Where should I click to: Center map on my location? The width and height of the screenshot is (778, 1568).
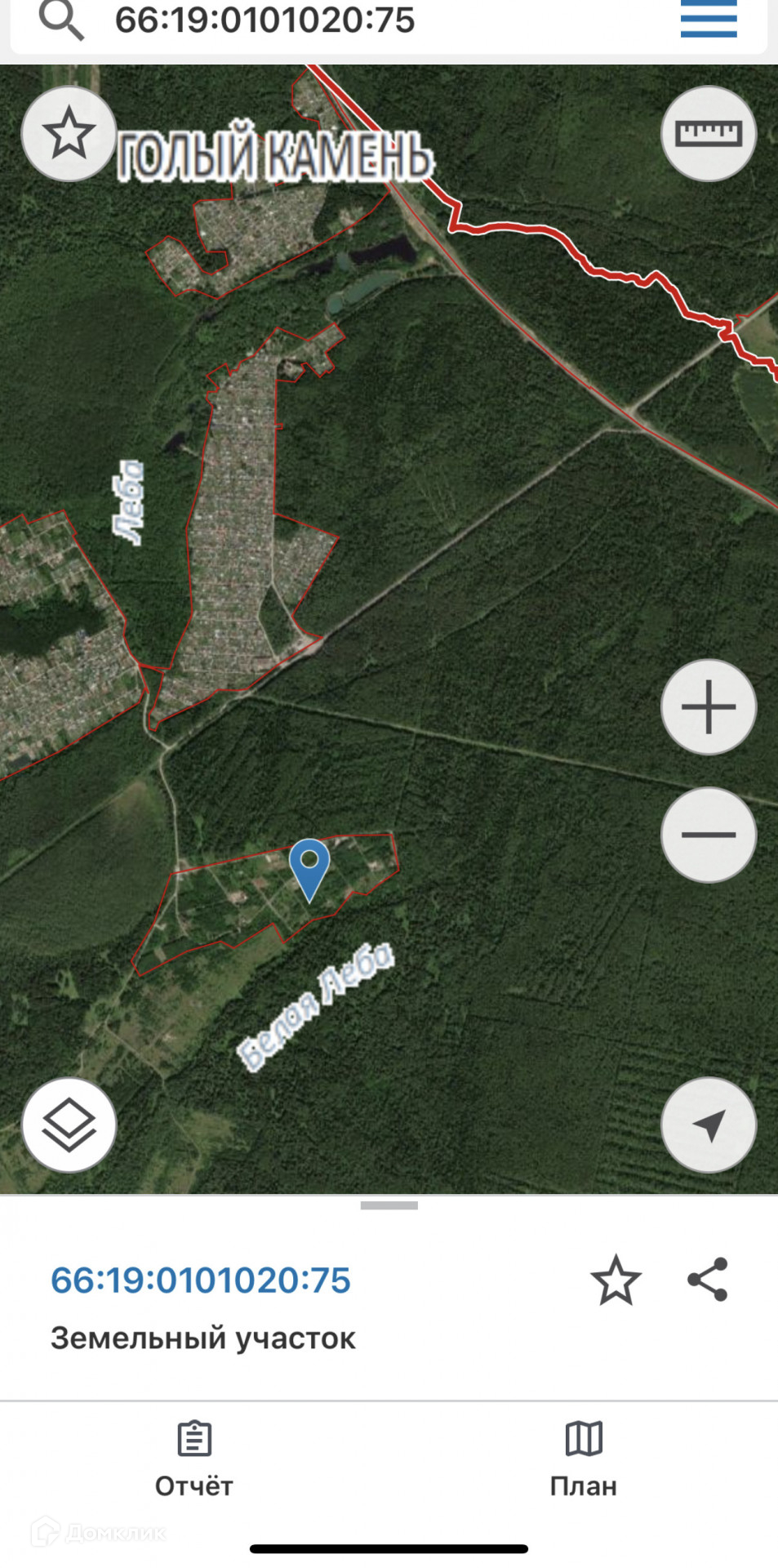point(708,1125)
